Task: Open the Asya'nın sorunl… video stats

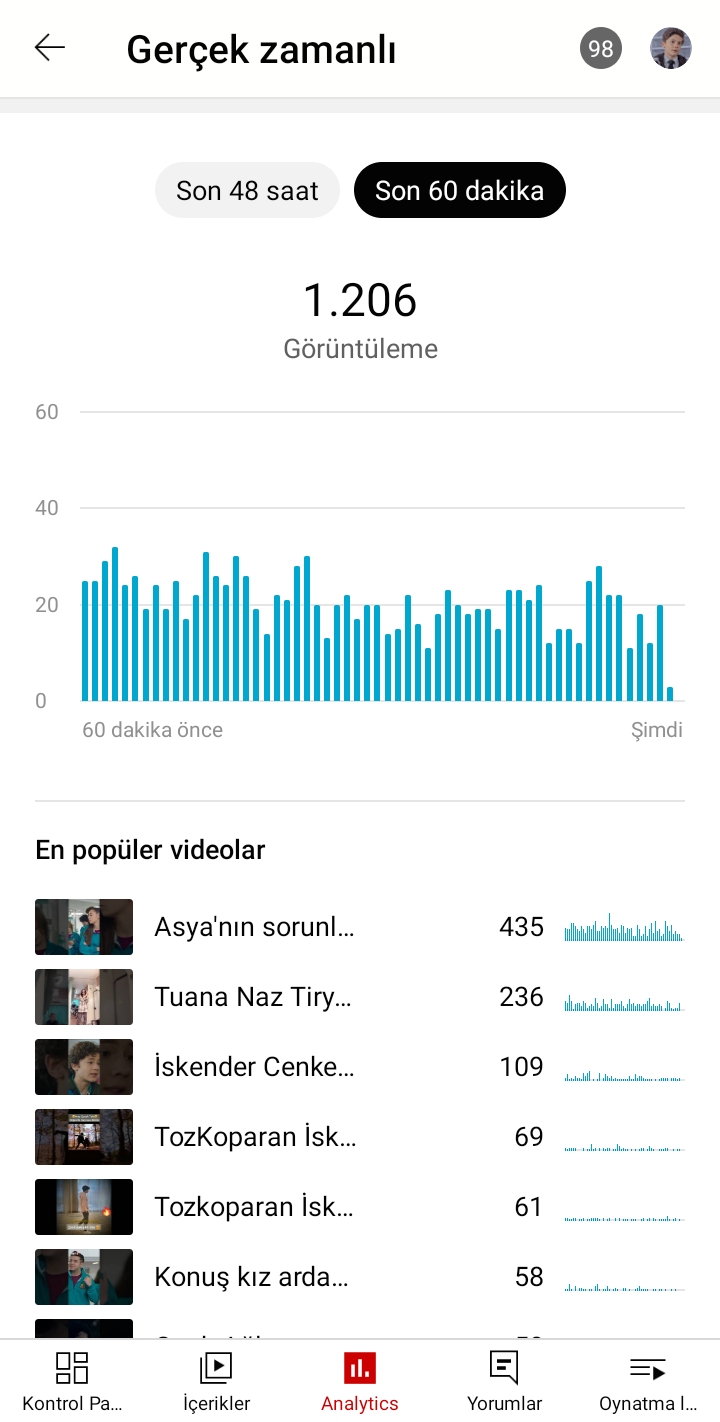Action: 360,927
